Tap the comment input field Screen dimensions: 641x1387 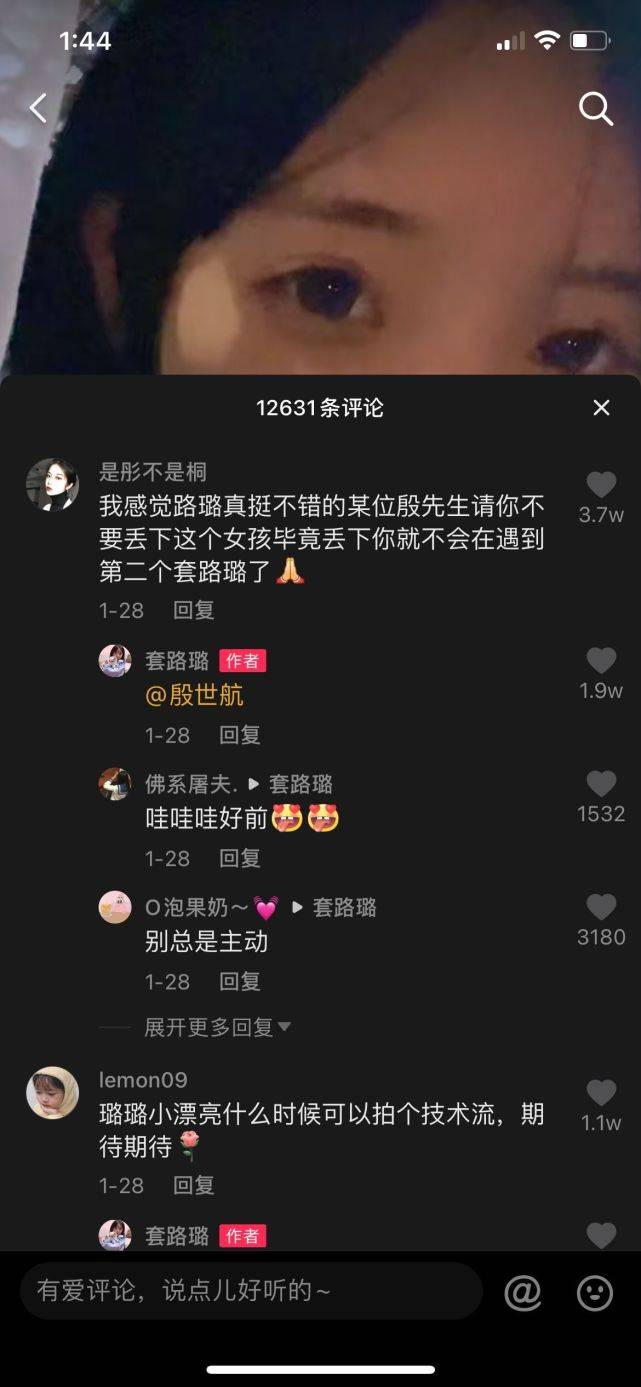(x=250, y=1291)
